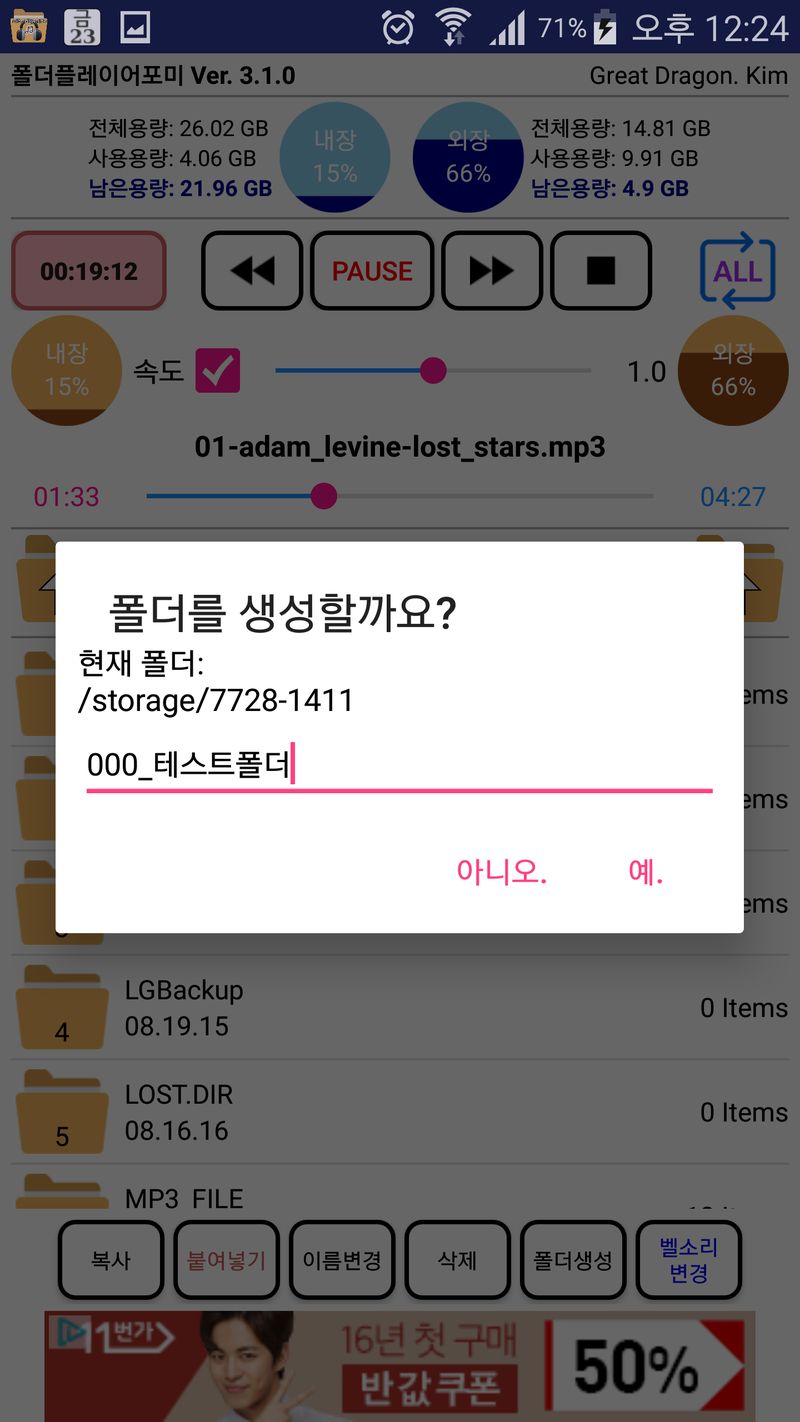Tap the playback speed slider

[432, 371]
